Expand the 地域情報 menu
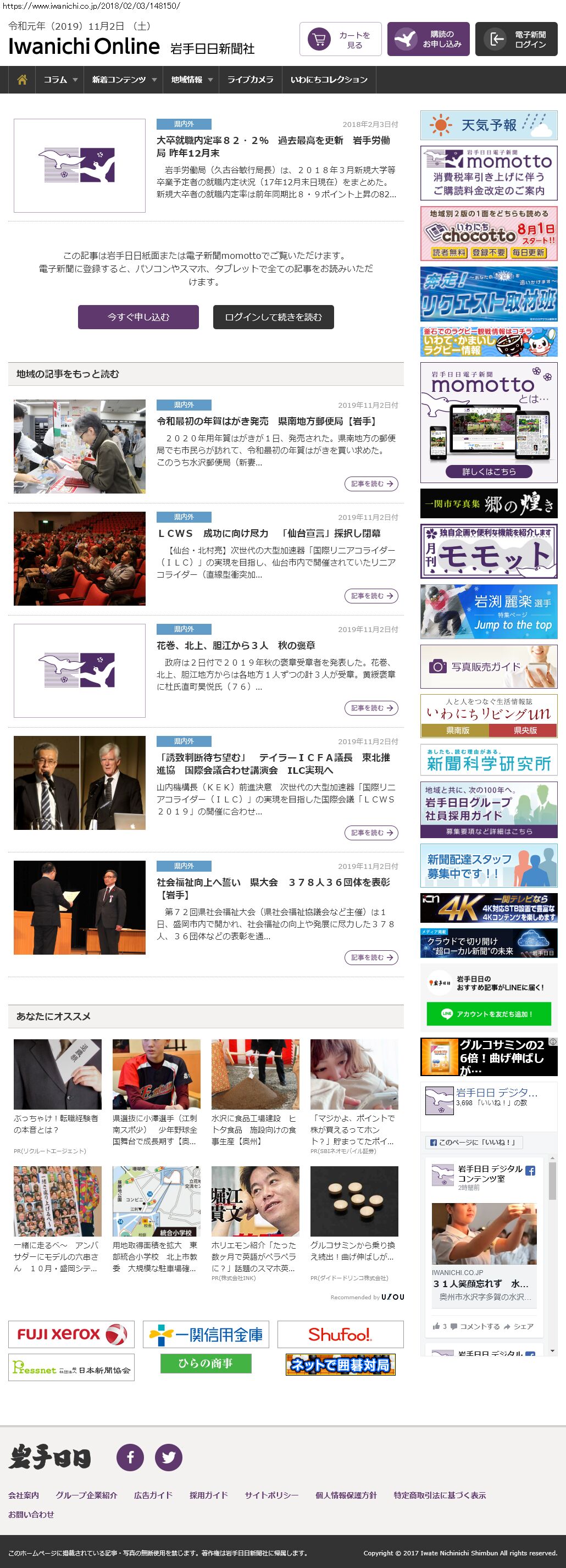This screenshot has width=566, height=1568. pyautogui.click(x=191, y=80)
